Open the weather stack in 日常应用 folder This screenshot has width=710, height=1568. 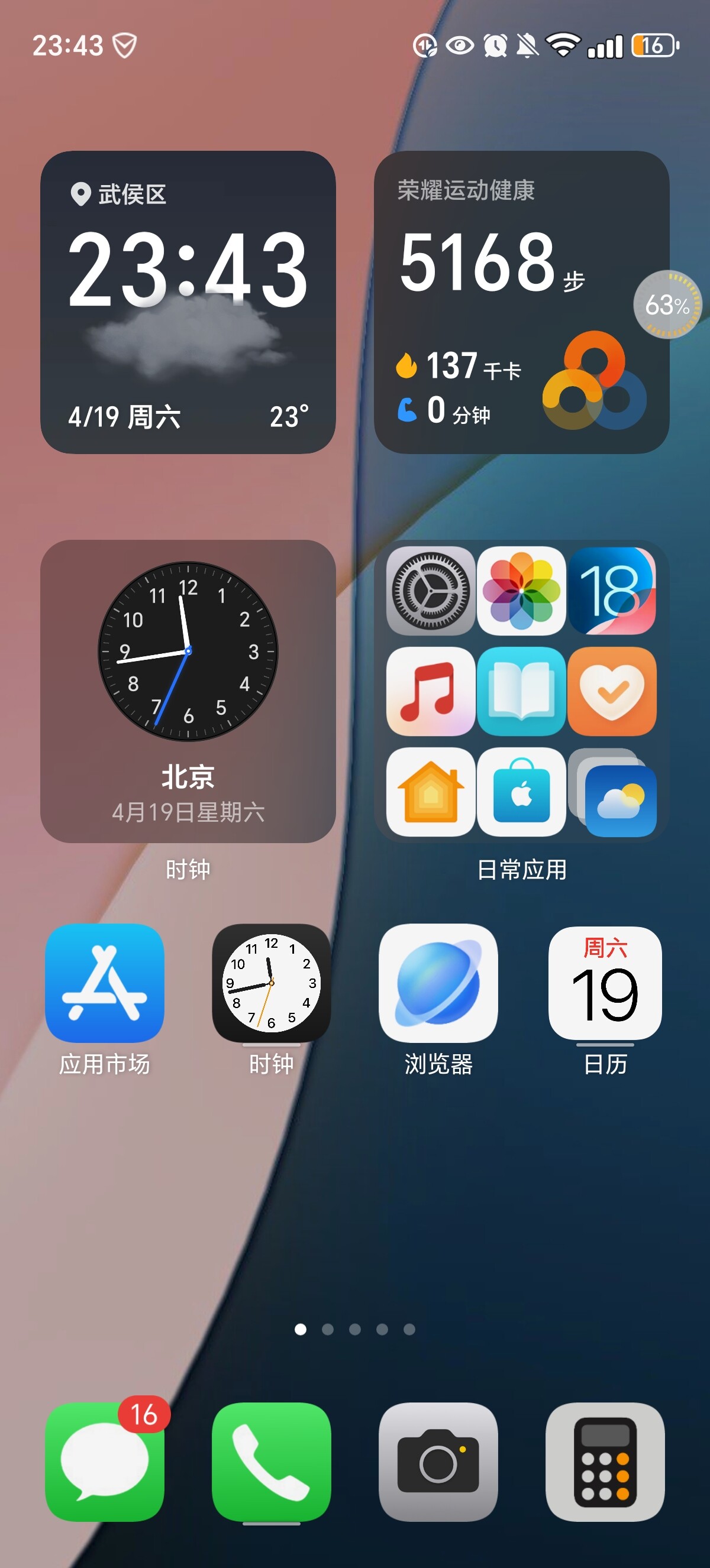pyautogui.click(x=612, y=791)
